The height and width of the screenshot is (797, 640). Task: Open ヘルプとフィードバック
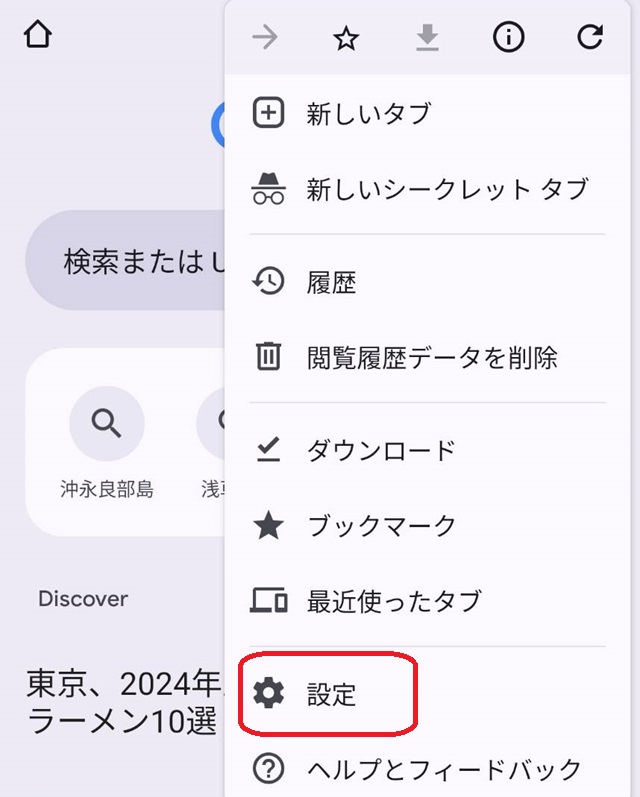(x=427, y=769)
